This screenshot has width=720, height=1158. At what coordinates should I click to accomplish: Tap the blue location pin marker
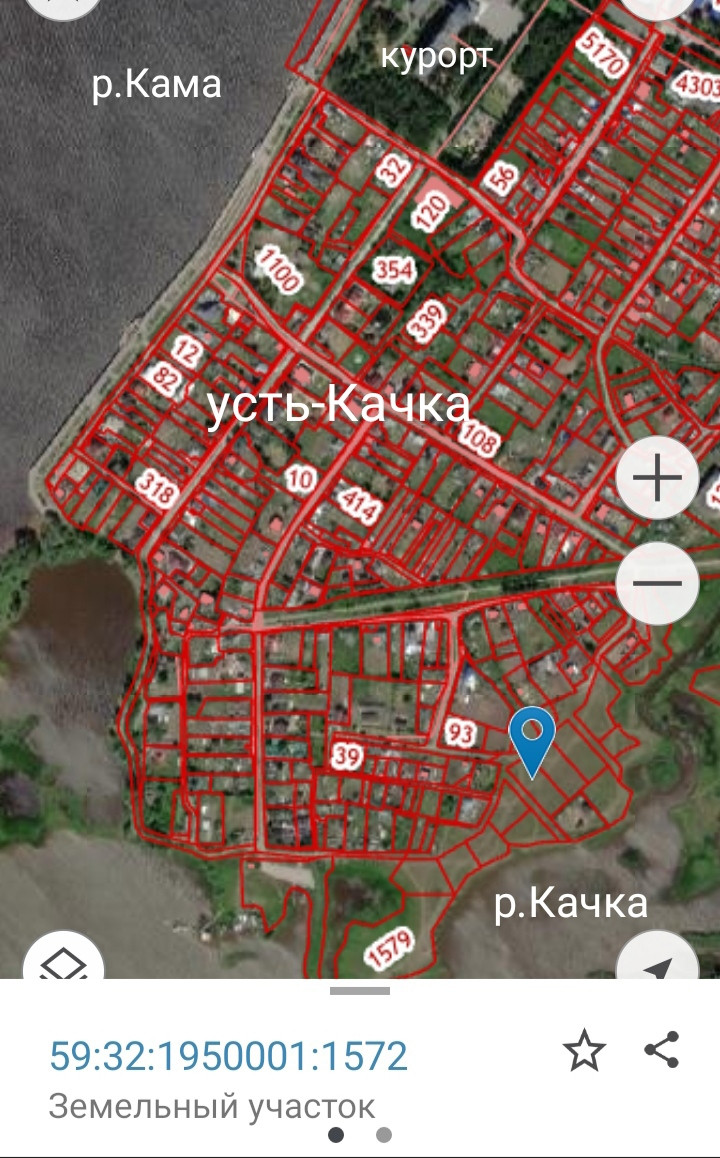pos(532,737)
